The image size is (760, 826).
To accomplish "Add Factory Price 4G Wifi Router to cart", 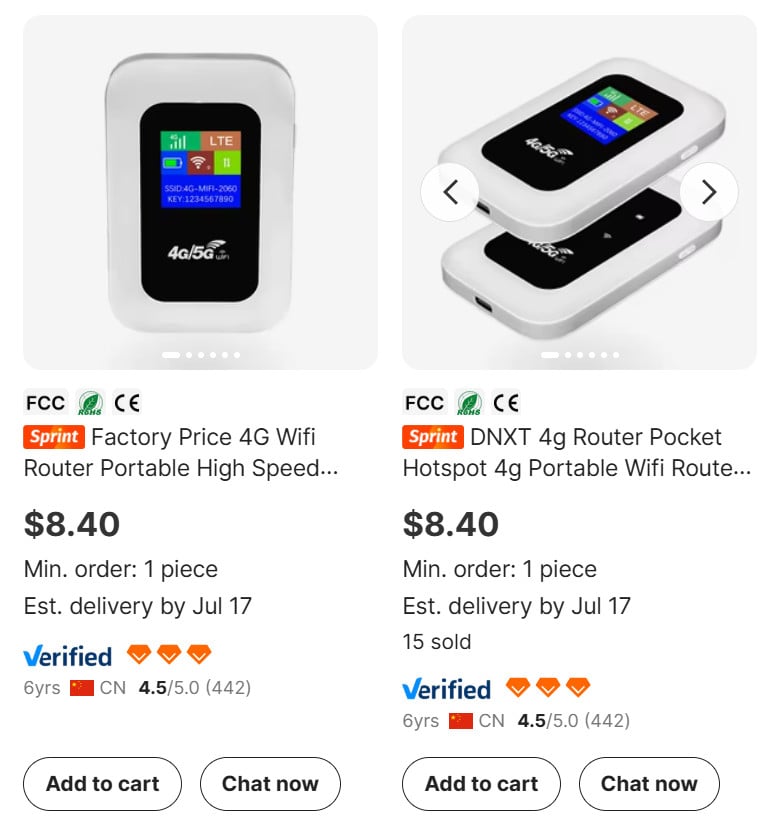I will point(102,783).
